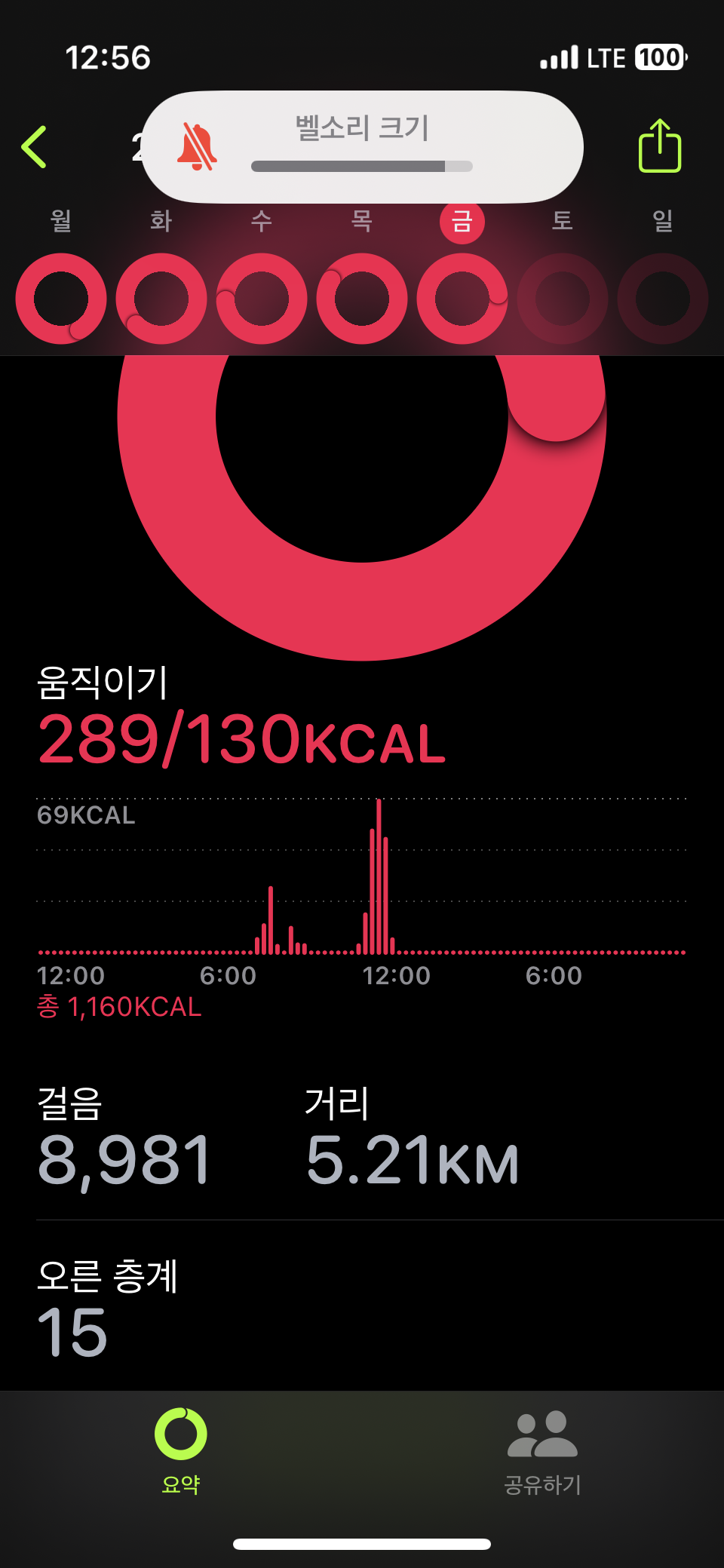Select Tuesday (화) activity ring
This screenshot has width=724, height=1568.
click(x=161, y=299)
